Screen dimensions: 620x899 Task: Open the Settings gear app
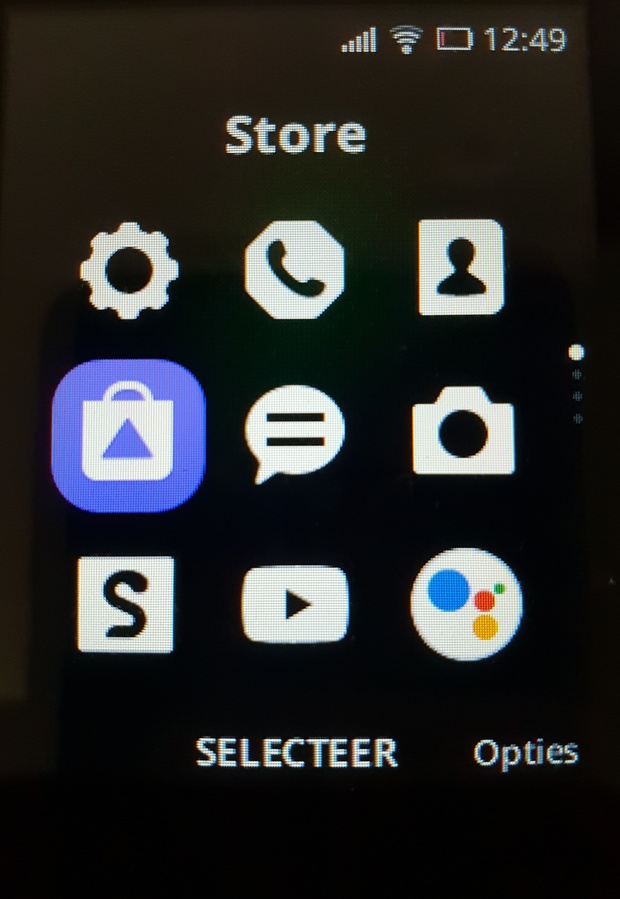[129, 269]
